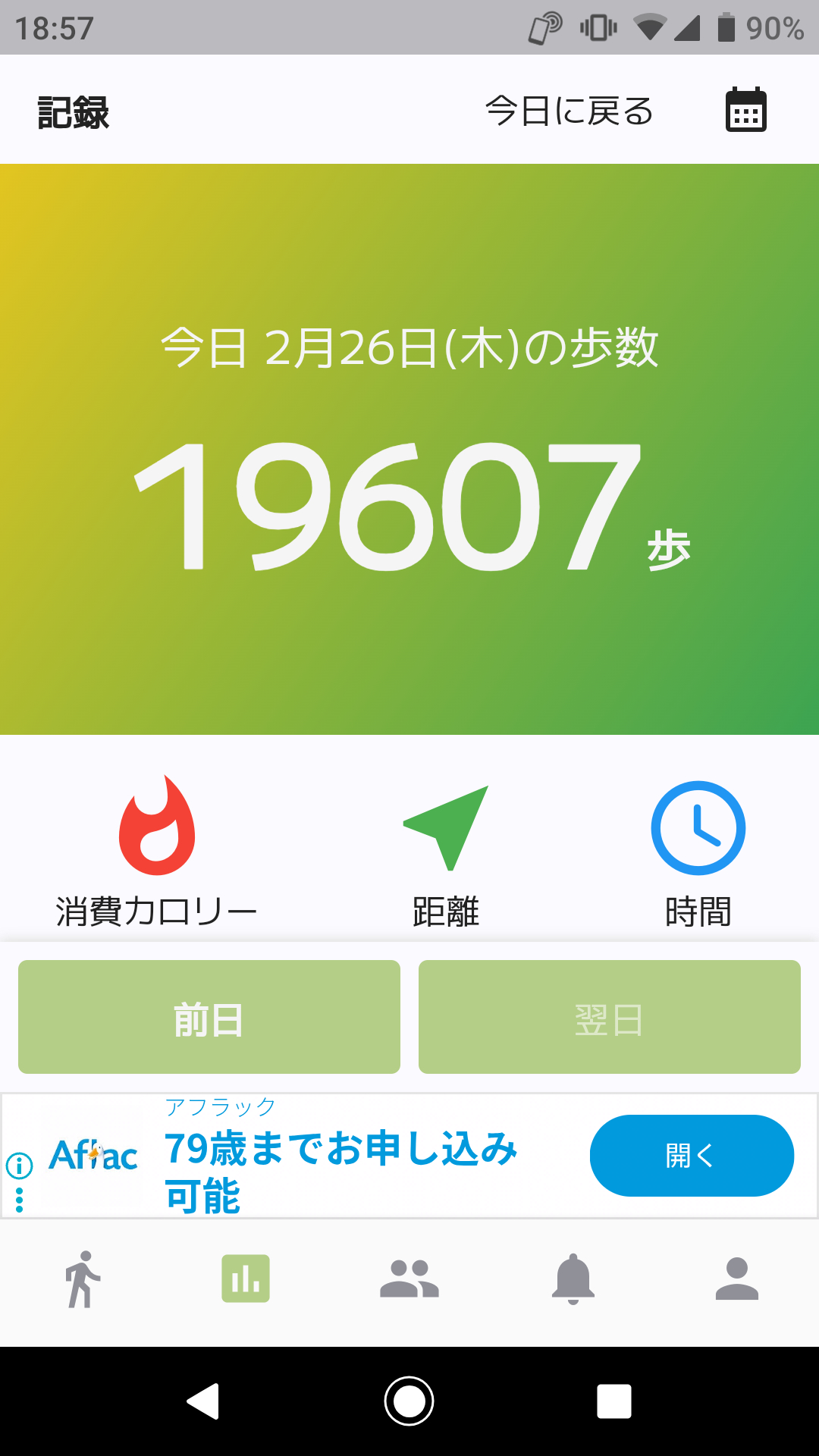Switch to the friends group tab
819x1456 pixels.
tap(409, 1279)
